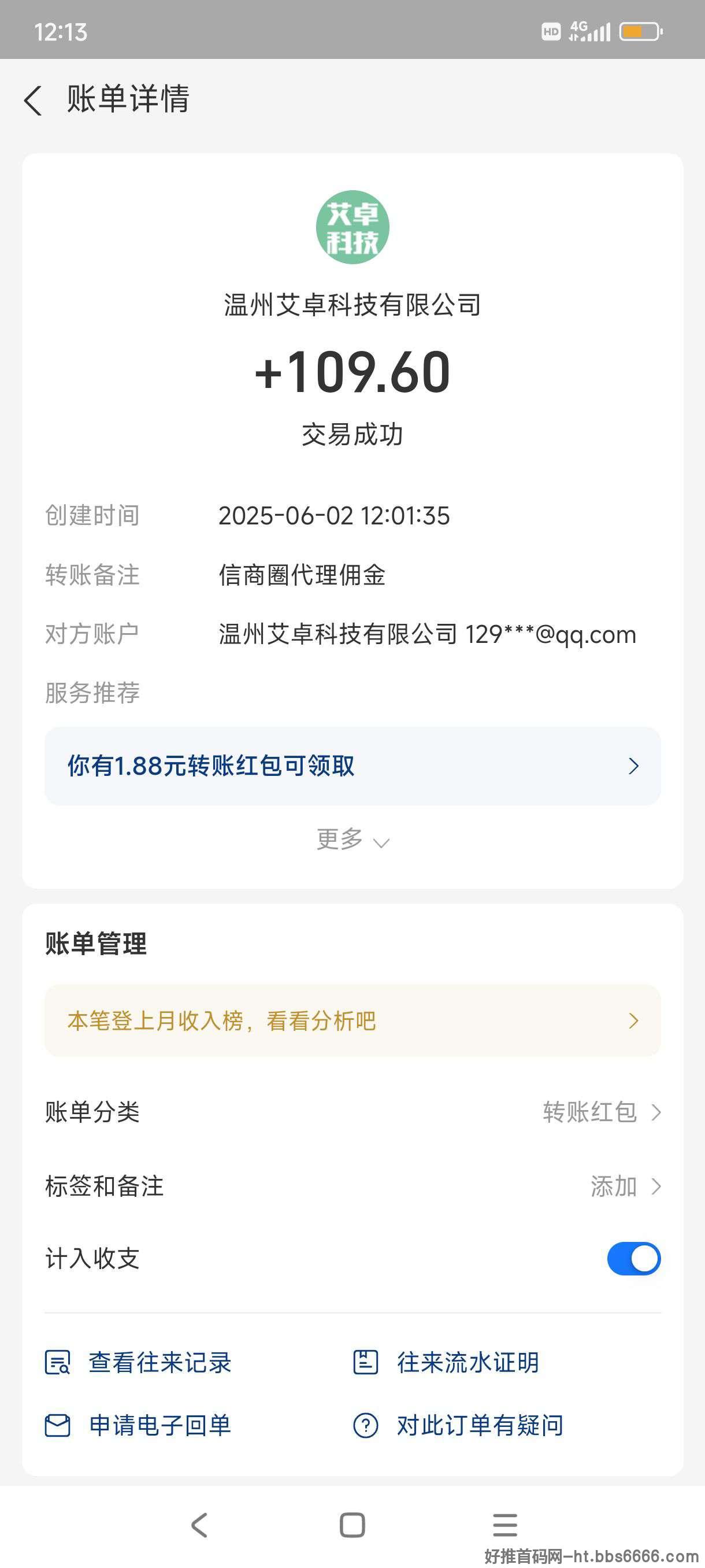
Task: Claim the 1.88元 transfer red packet
Action: 352,765
